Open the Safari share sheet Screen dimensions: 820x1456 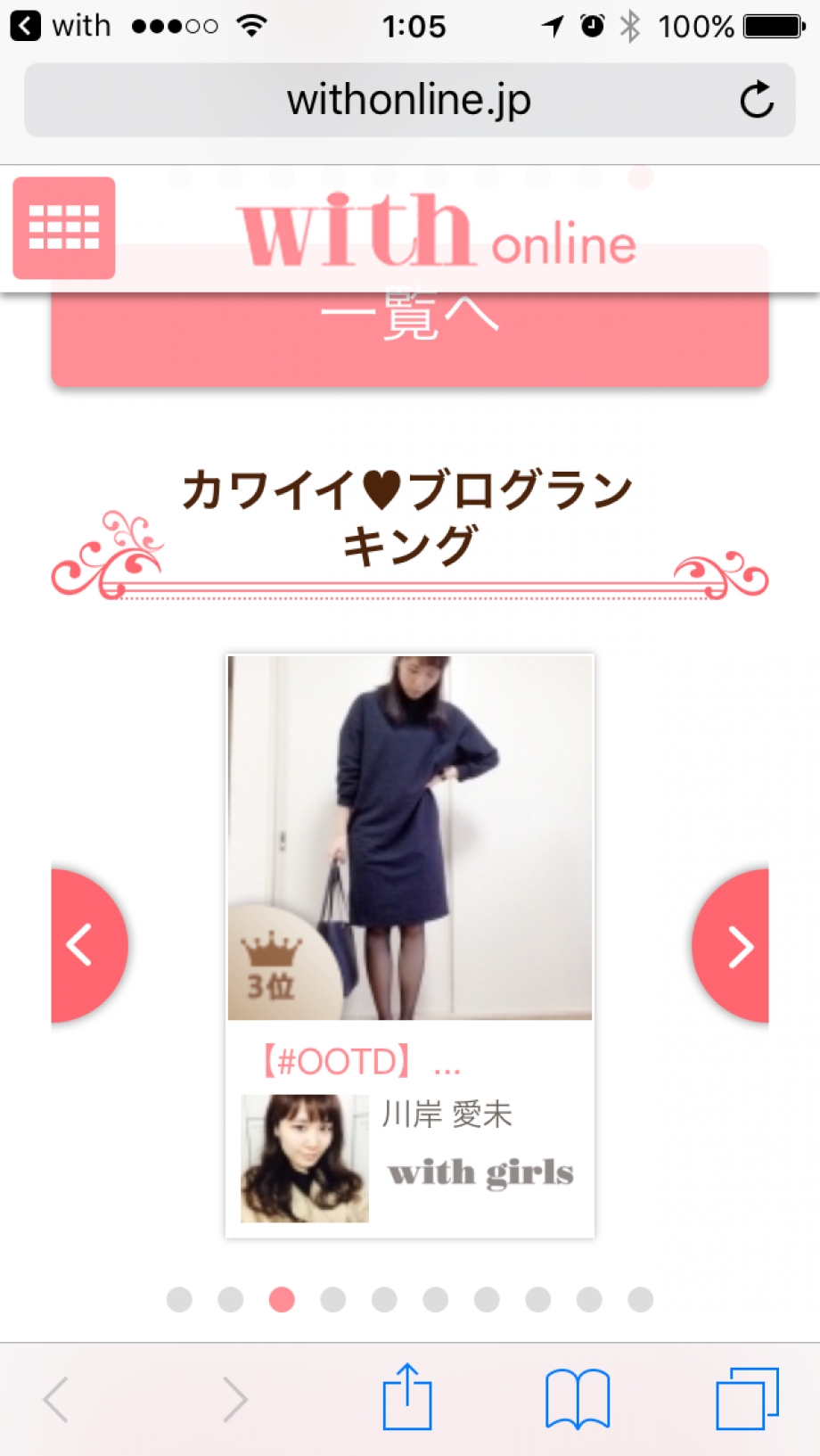[407, 1398]
